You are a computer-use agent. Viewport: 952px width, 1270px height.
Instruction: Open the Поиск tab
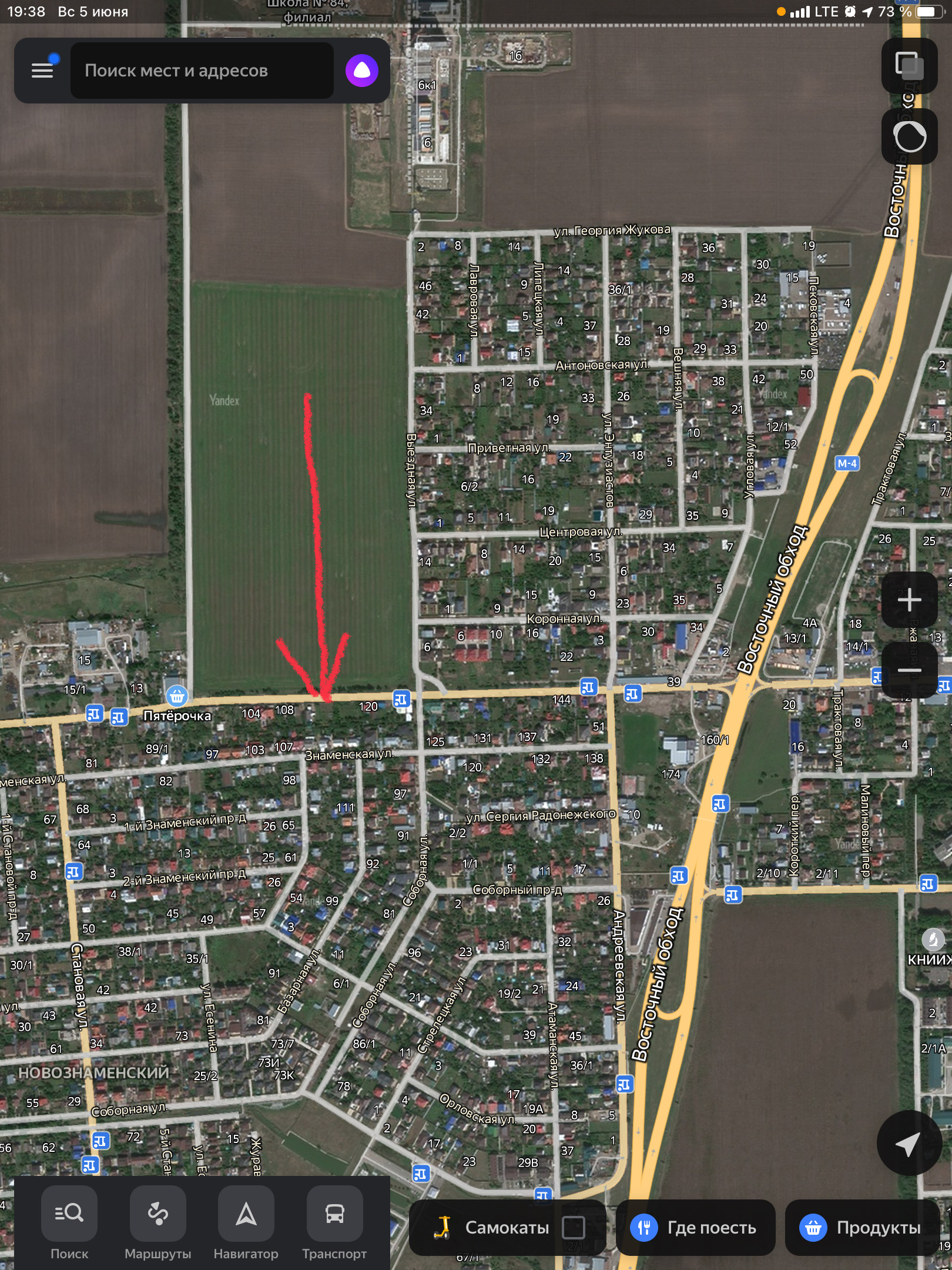pos(69,1223)
